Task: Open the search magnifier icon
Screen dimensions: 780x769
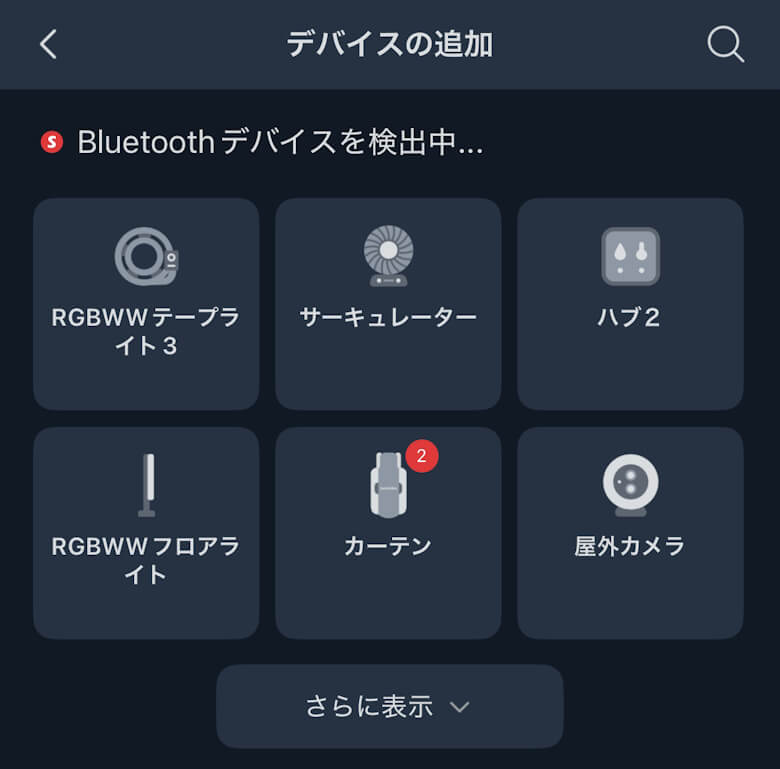Action: click(x=725, y=45)
